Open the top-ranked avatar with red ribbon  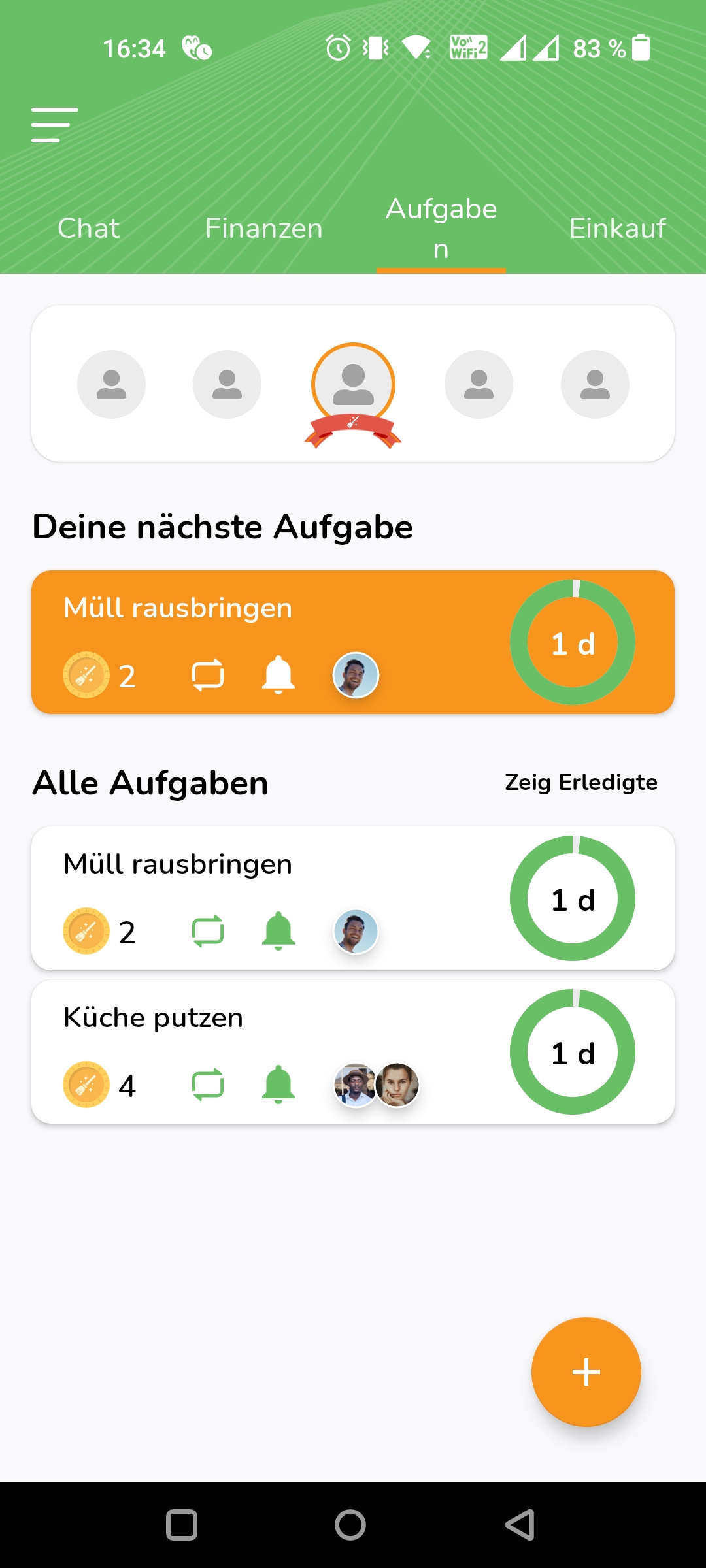[353, 387]
